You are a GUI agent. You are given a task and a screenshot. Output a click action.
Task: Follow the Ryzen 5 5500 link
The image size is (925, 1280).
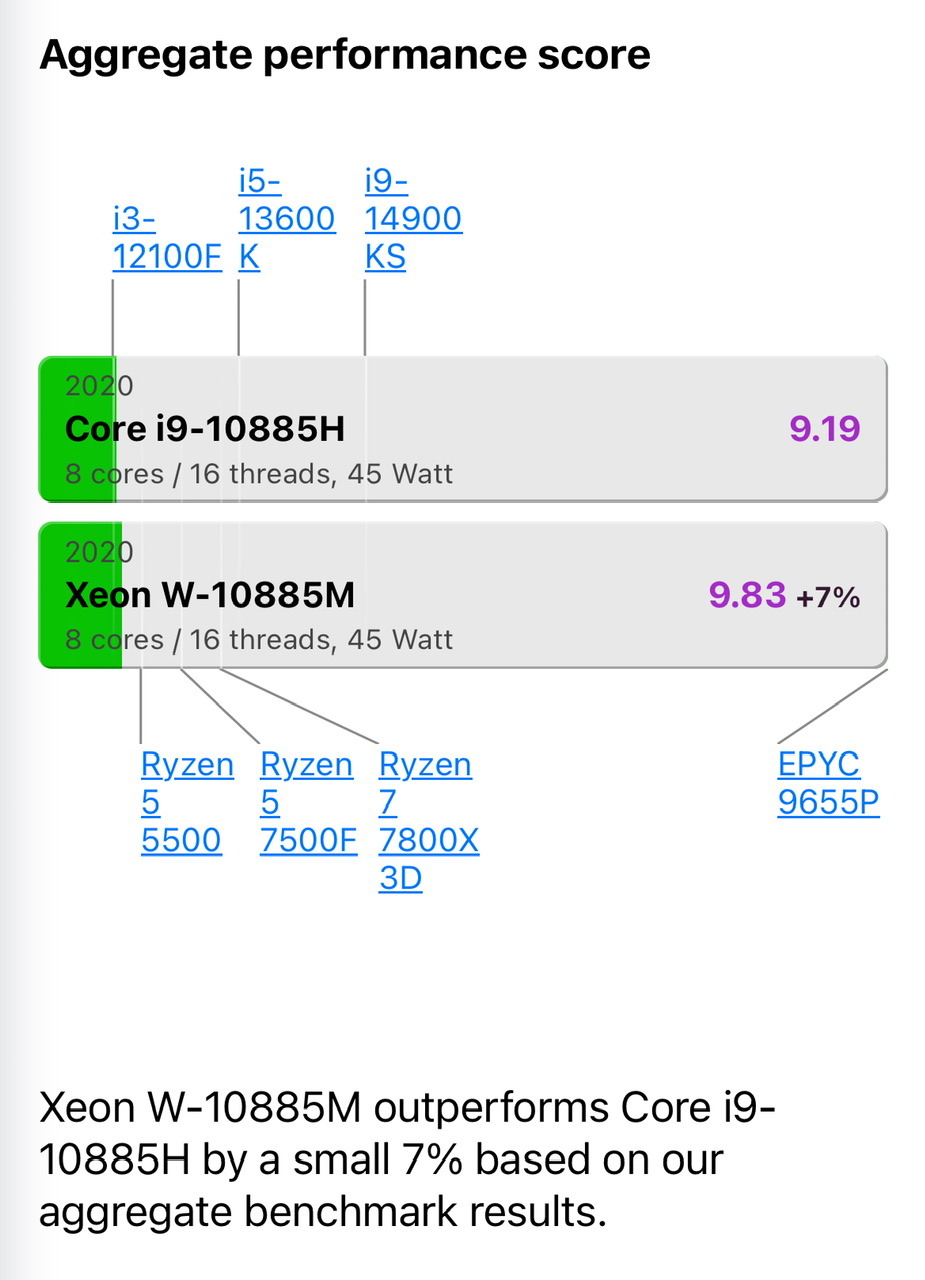coord(186,803)
